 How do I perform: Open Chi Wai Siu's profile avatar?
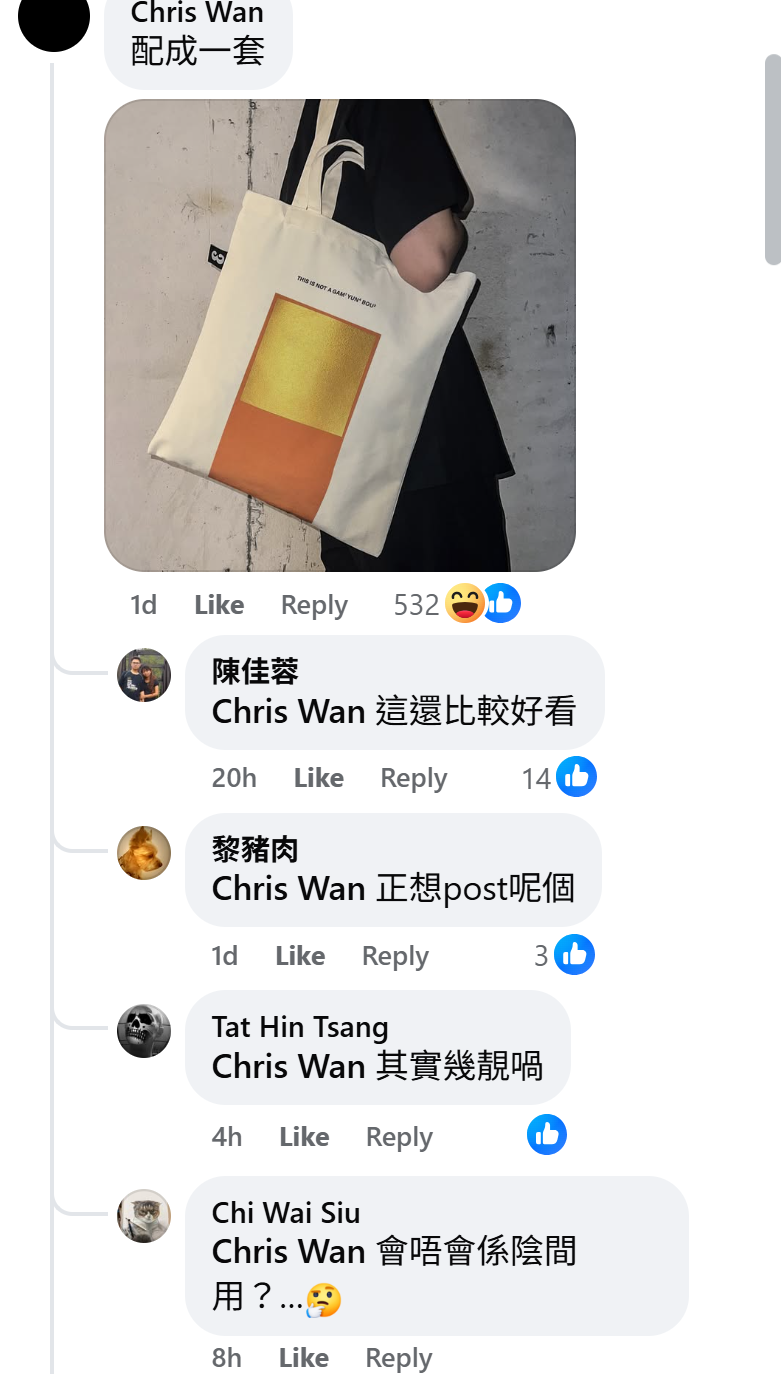coord(143,1216)
